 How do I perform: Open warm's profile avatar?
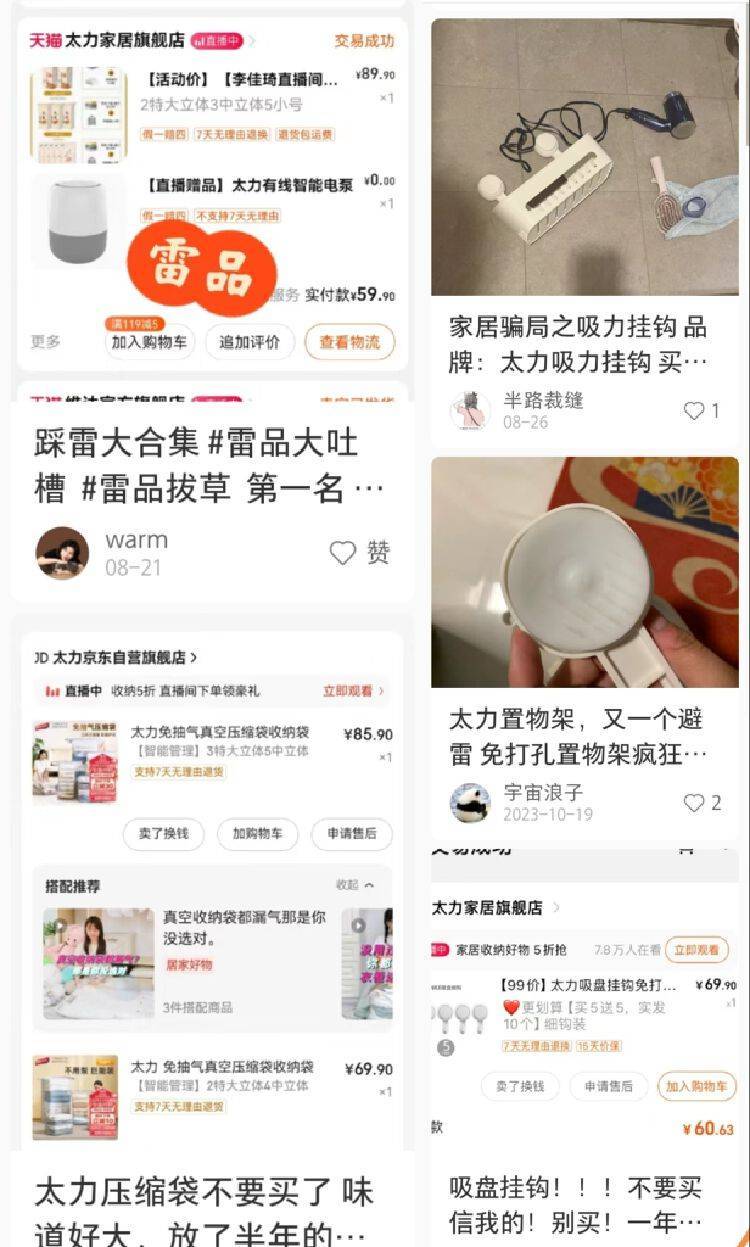click(62, 553)
